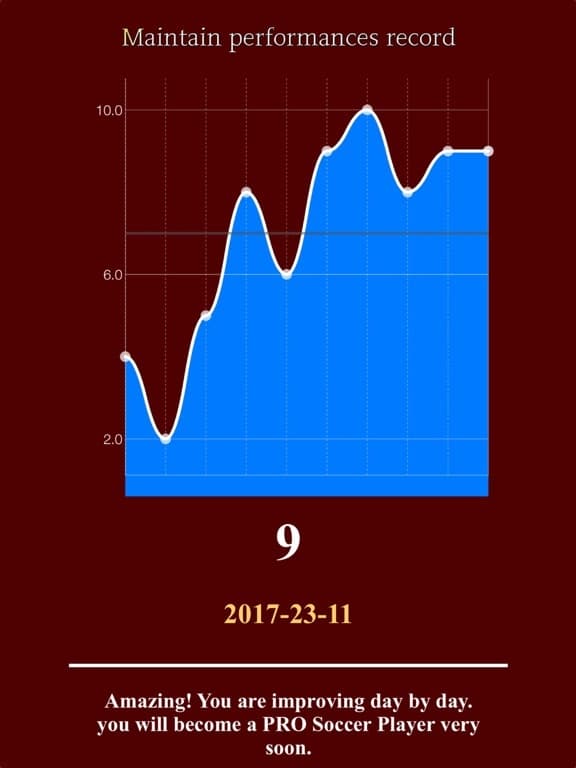Select the final data point of the chart

488,151
